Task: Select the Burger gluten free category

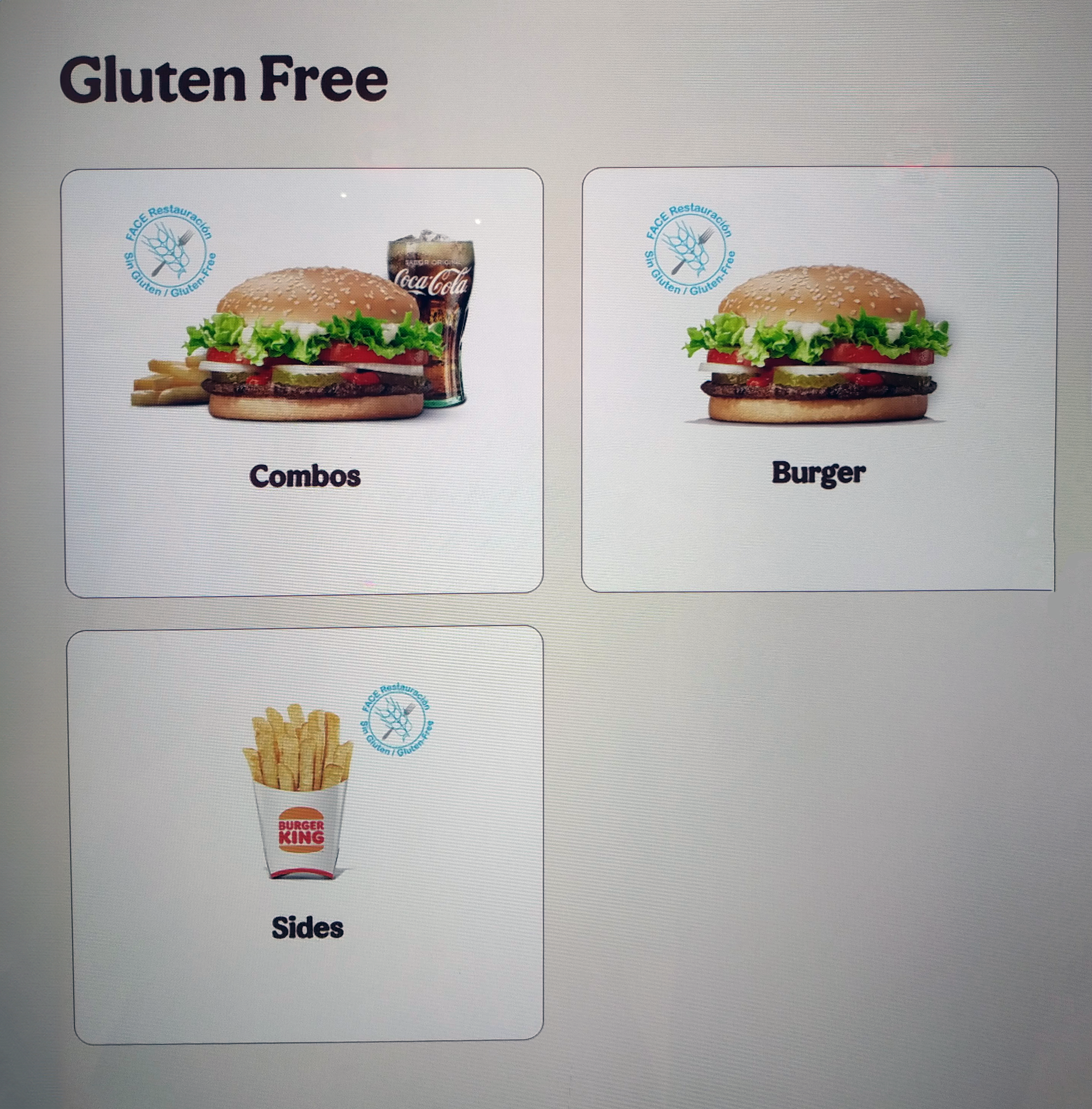Action: point(819,379)
